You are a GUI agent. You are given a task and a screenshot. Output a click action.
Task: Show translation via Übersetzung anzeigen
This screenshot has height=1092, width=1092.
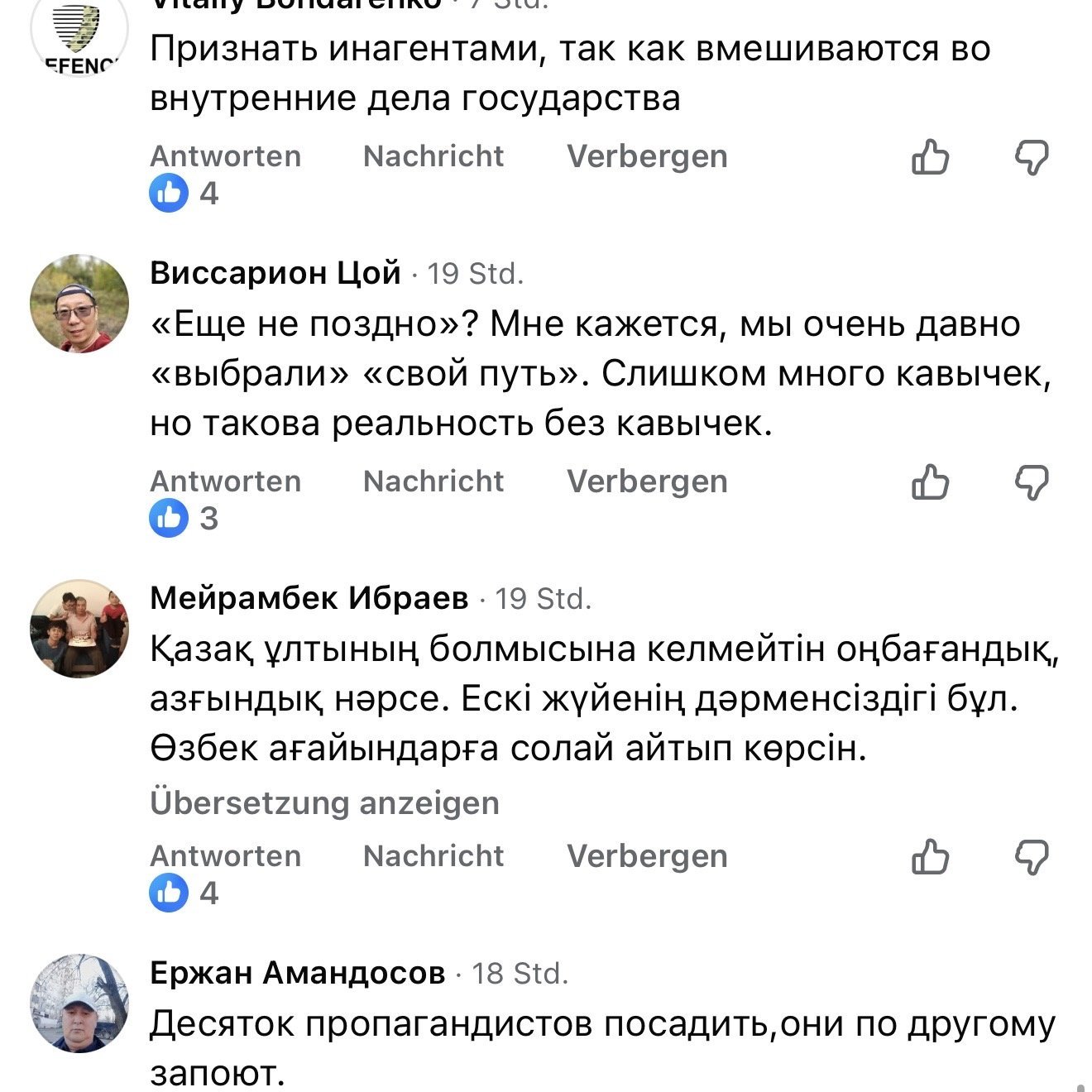[324, 803]
